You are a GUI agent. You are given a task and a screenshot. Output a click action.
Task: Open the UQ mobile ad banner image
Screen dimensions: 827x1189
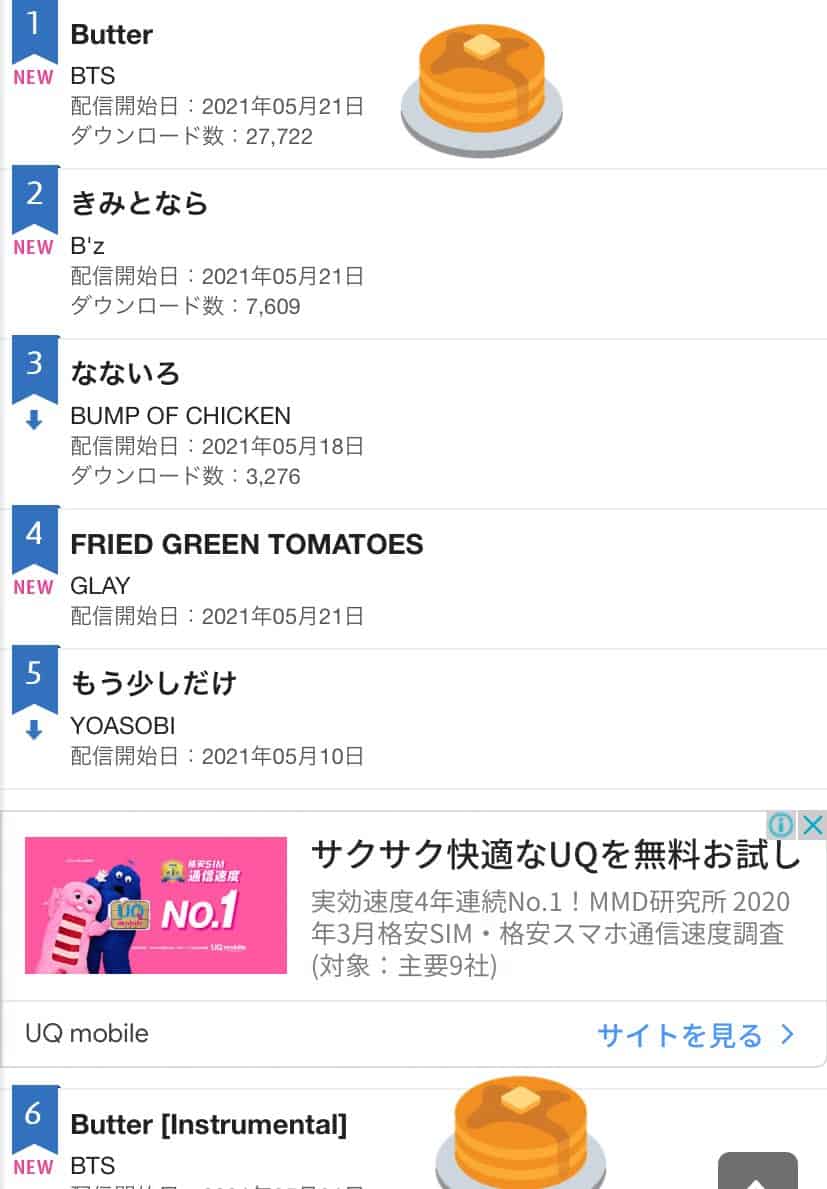(x=156, y=905)
